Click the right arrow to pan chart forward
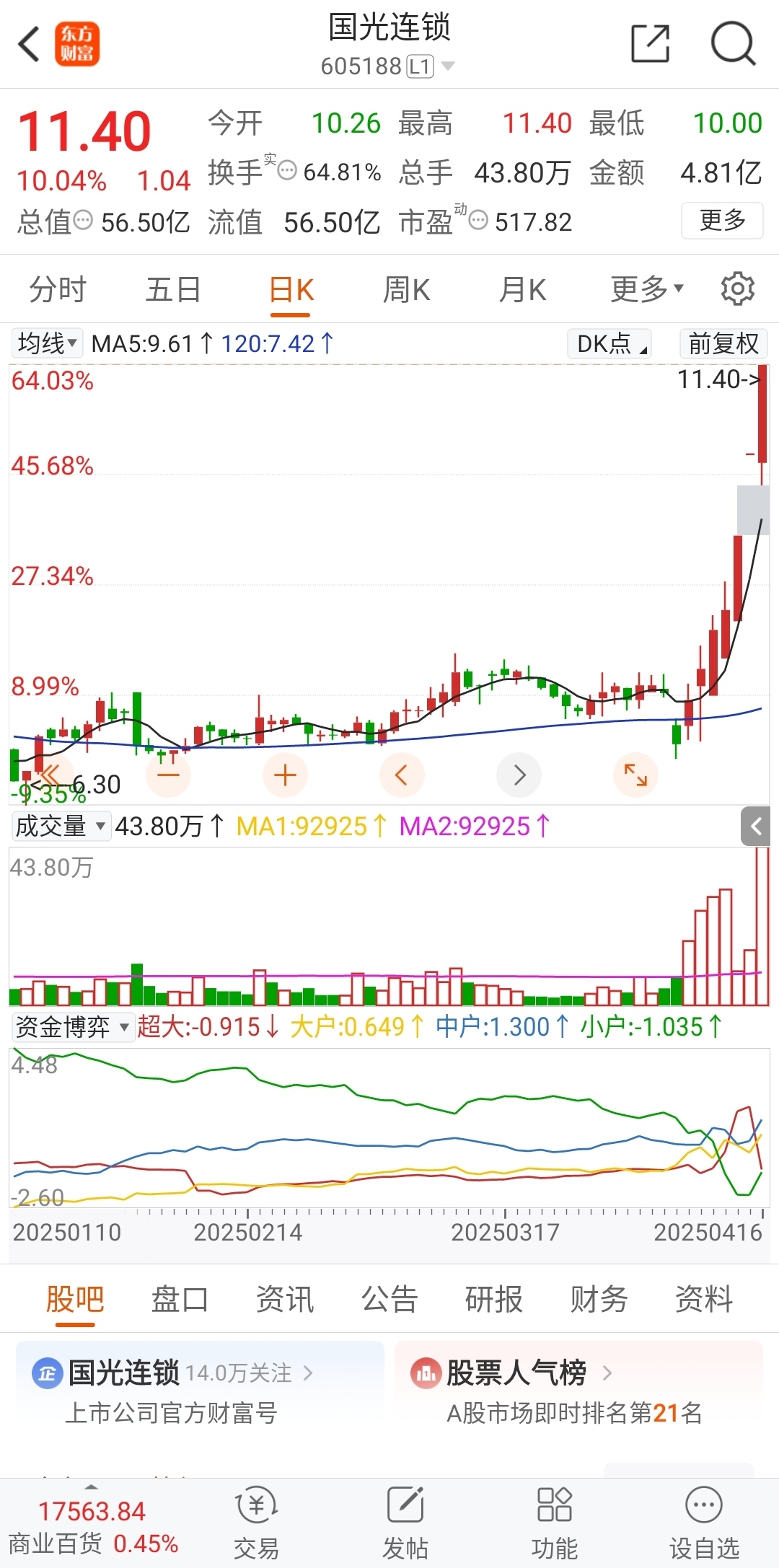The height and width of the screenshot is (1568, 779). pyautogui.click(x=519, y=775)
